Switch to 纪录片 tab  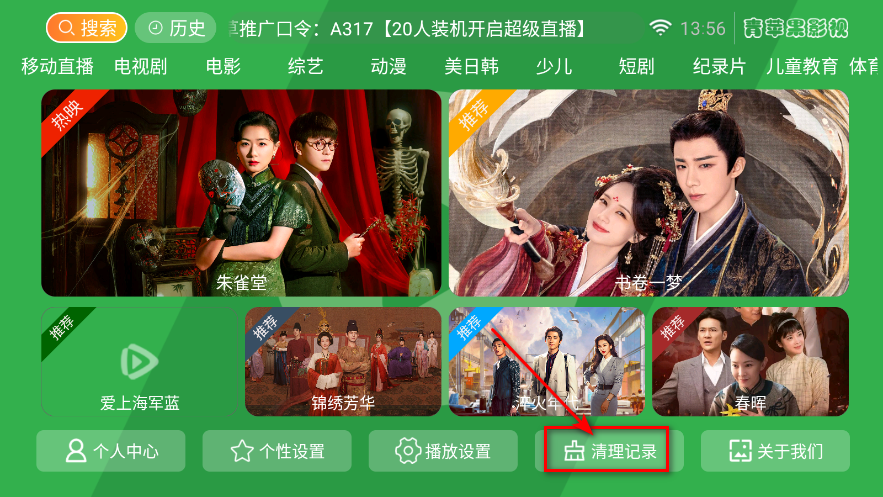719,67
